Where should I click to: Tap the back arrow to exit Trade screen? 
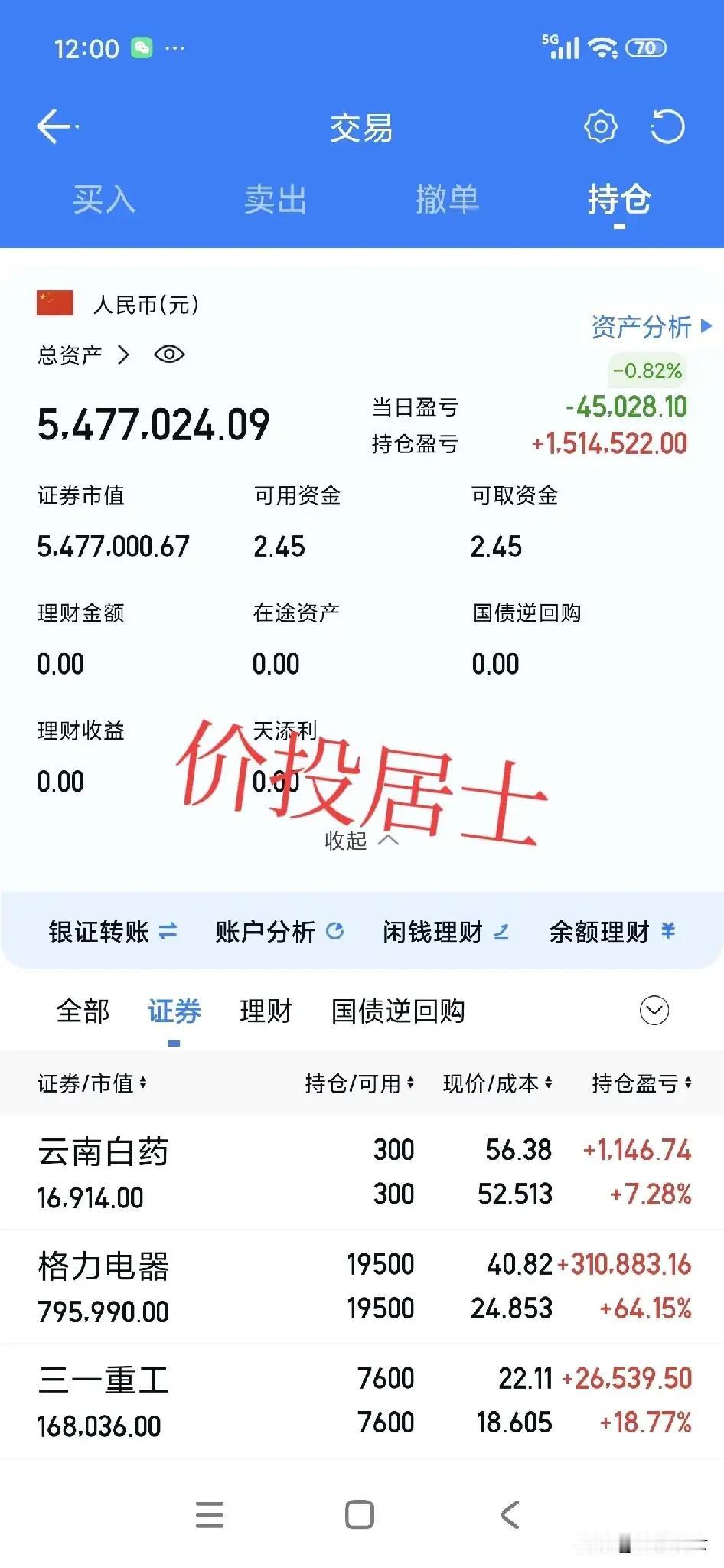tap(54, 126)
